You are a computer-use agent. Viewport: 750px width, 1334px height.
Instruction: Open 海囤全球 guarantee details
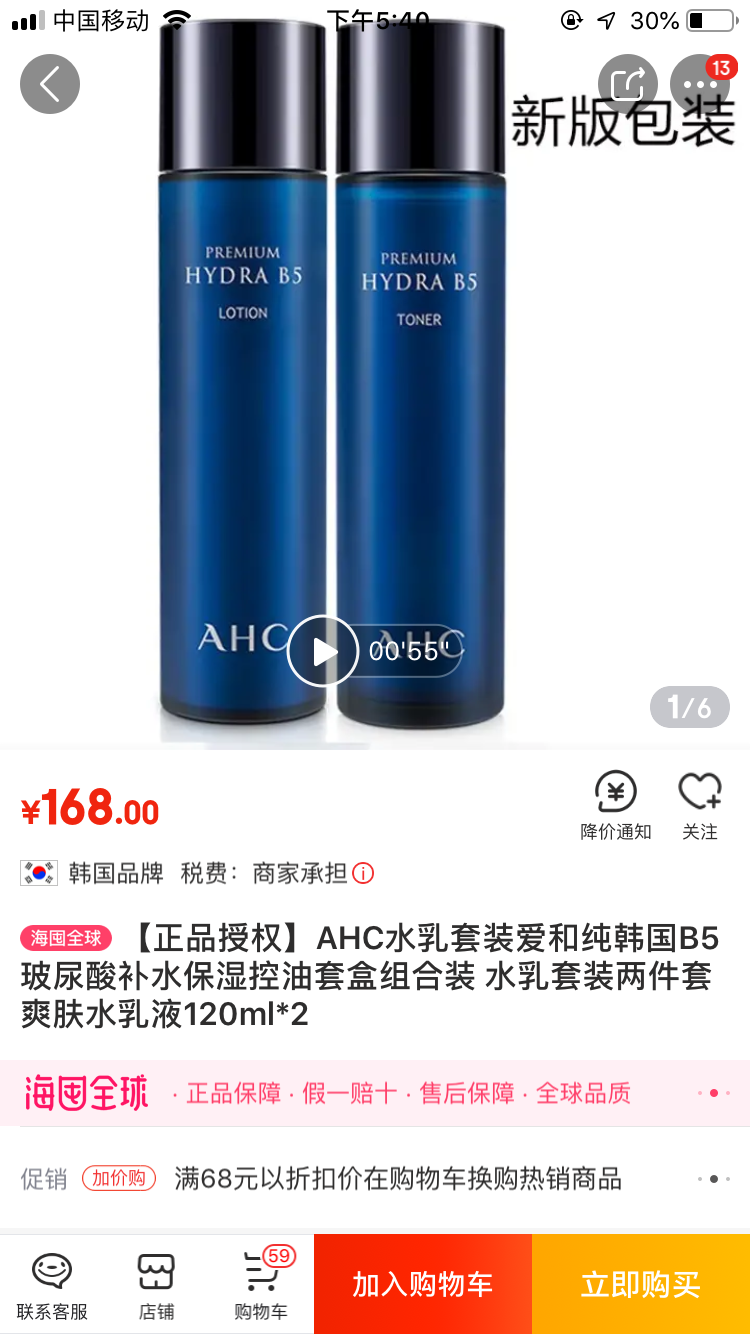[x=712, y=1093]
